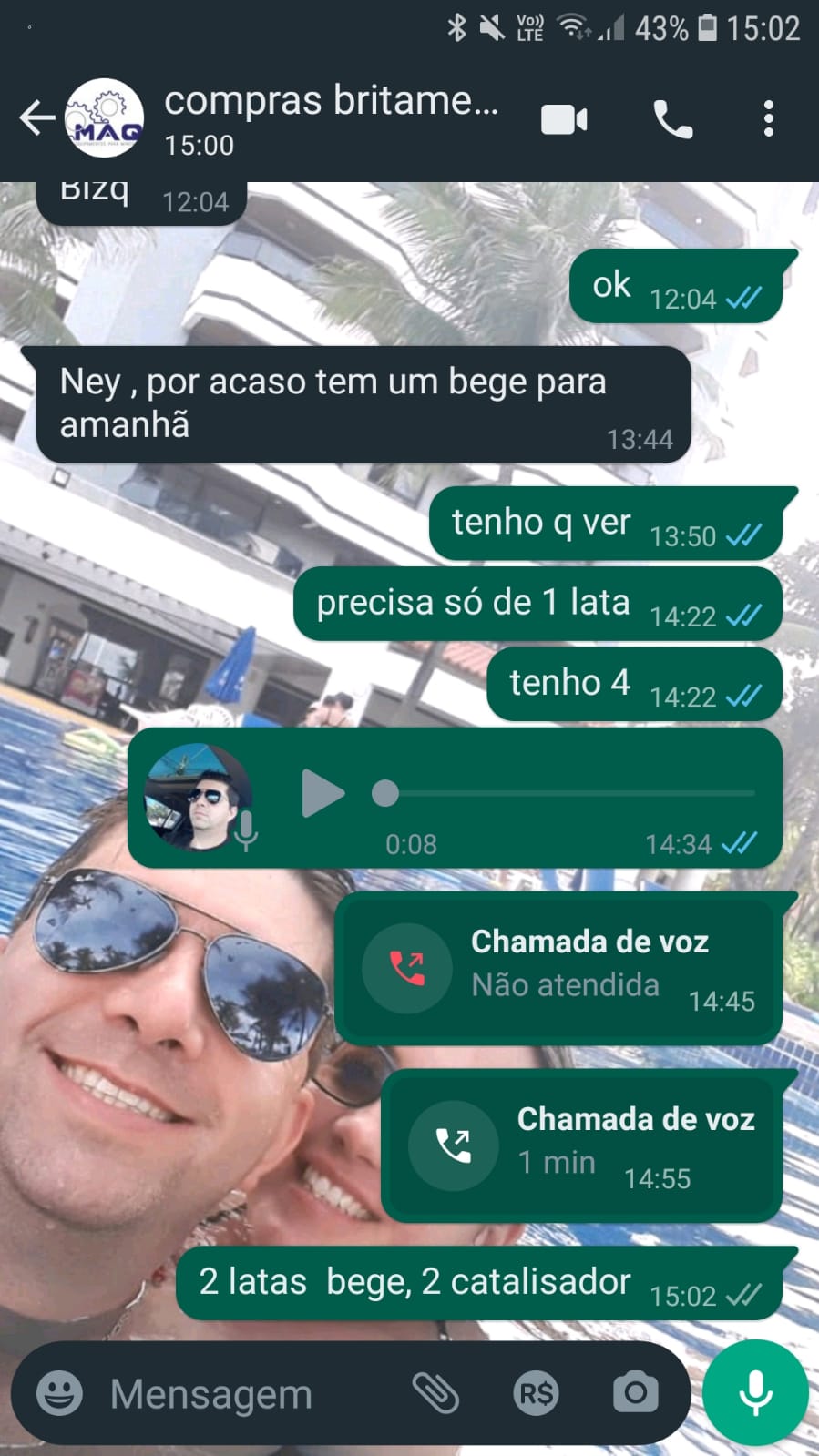The image size is (819, 1456).
Task: Go back to the chat list
Action: click(x=36, y=118)
